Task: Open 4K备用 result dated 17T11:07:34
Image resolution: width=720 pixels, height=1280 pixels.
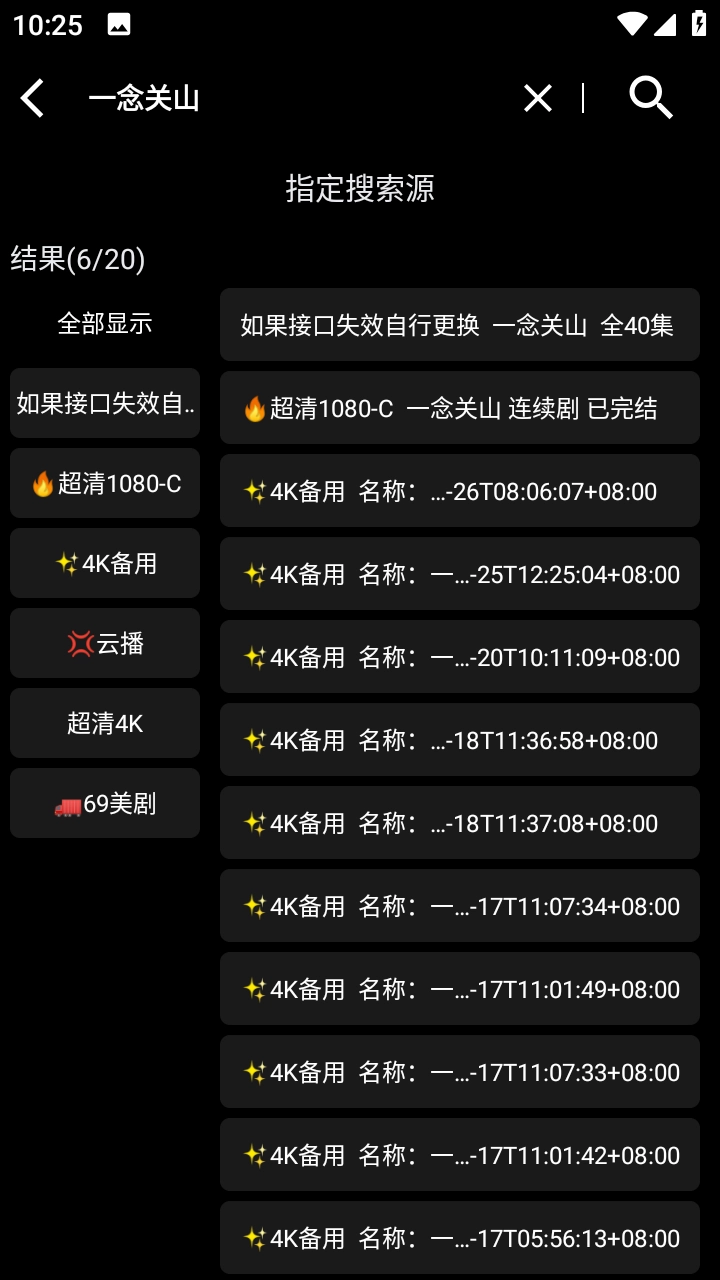Action: [460, 906]
